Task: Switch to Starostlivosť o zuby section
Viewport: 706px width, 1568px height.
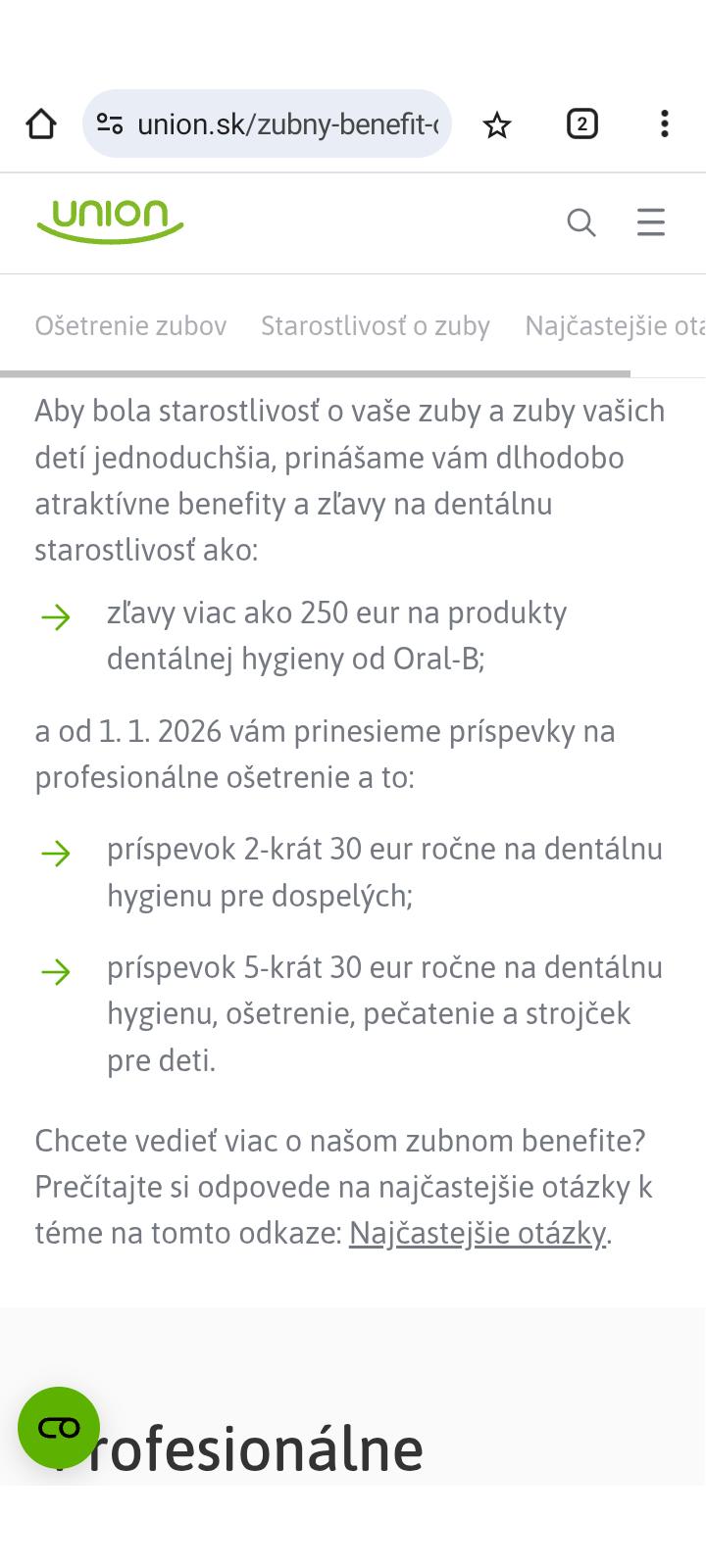Action: (x=376, y=326)
